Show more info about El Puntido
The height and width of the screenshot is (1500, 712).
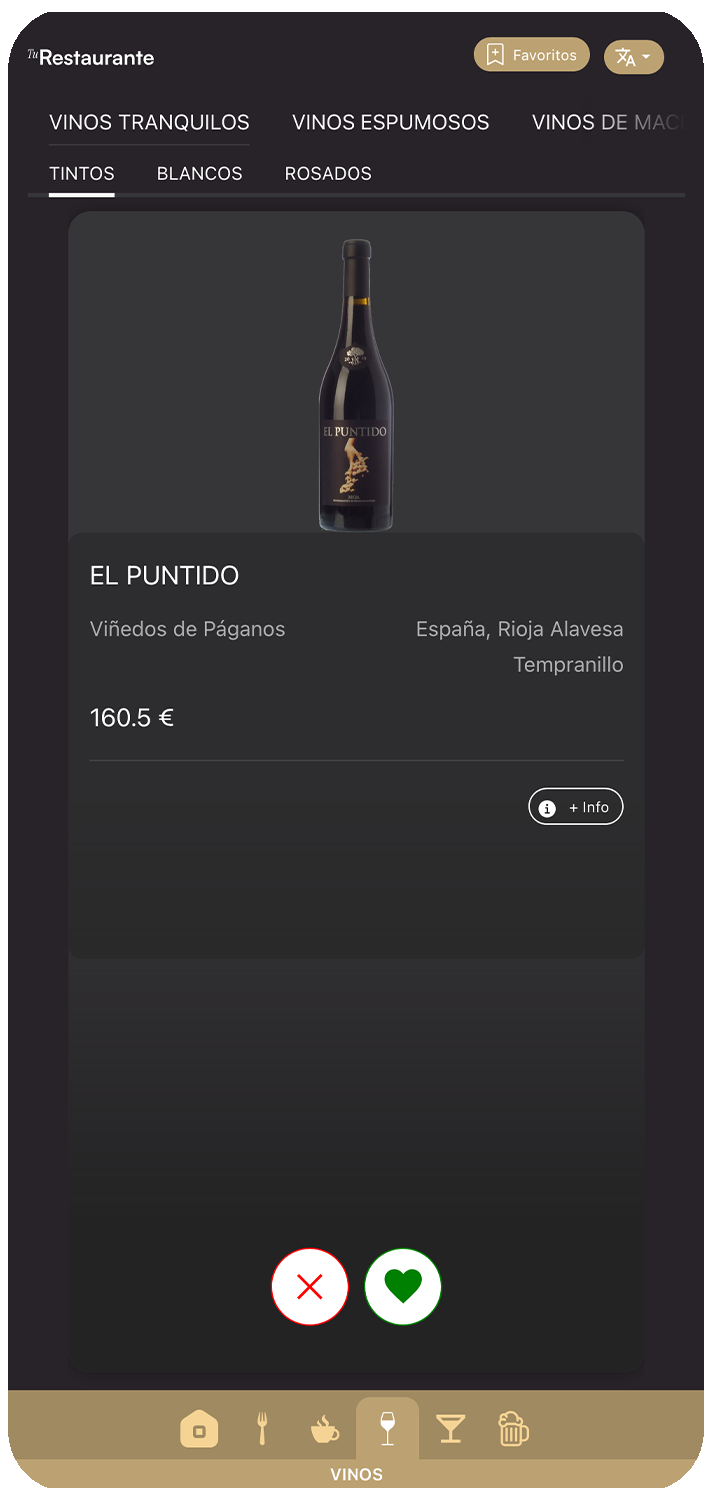click(575, 807)
